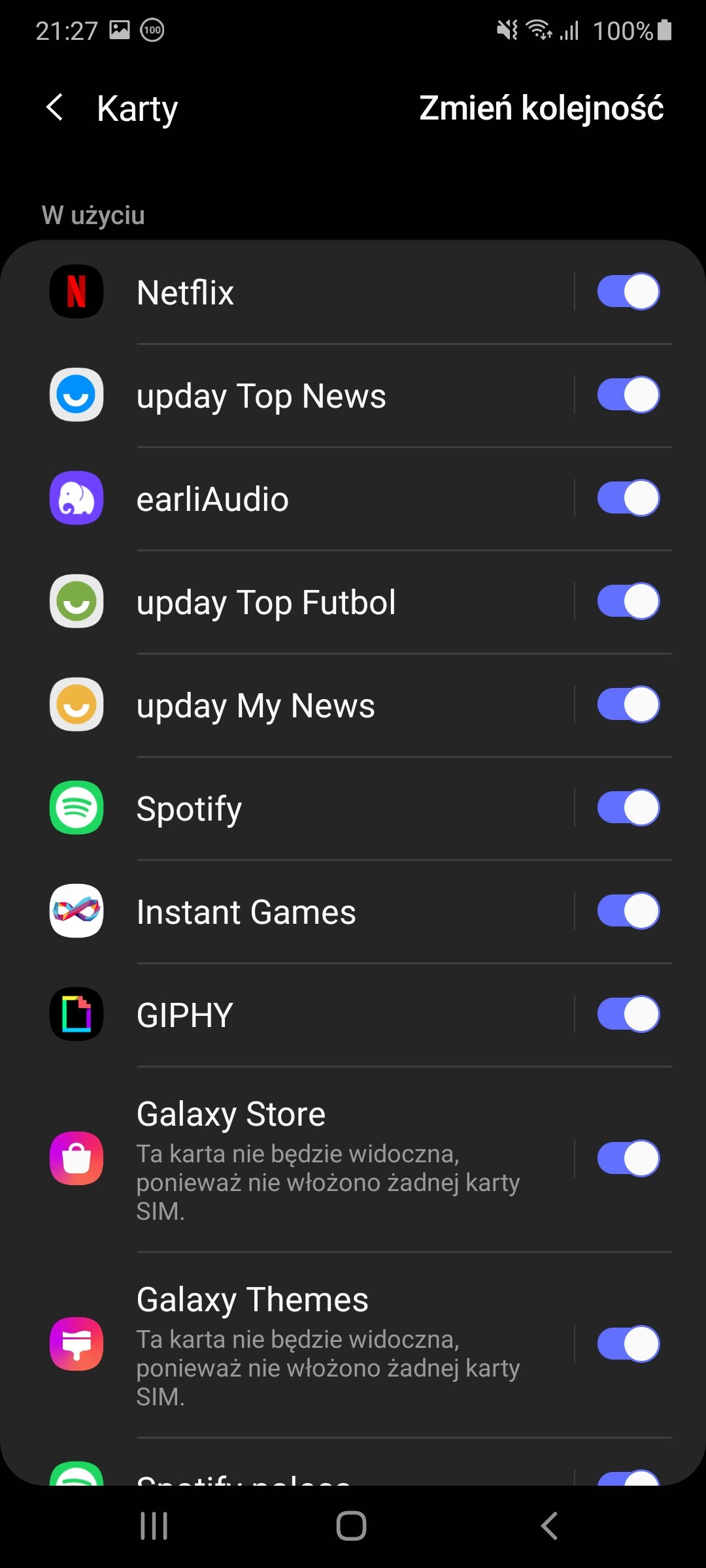Tap Zmień kolejność to reorder cards
The width and height of the screenshot is (706, 1568).
[x=541, y=108]
